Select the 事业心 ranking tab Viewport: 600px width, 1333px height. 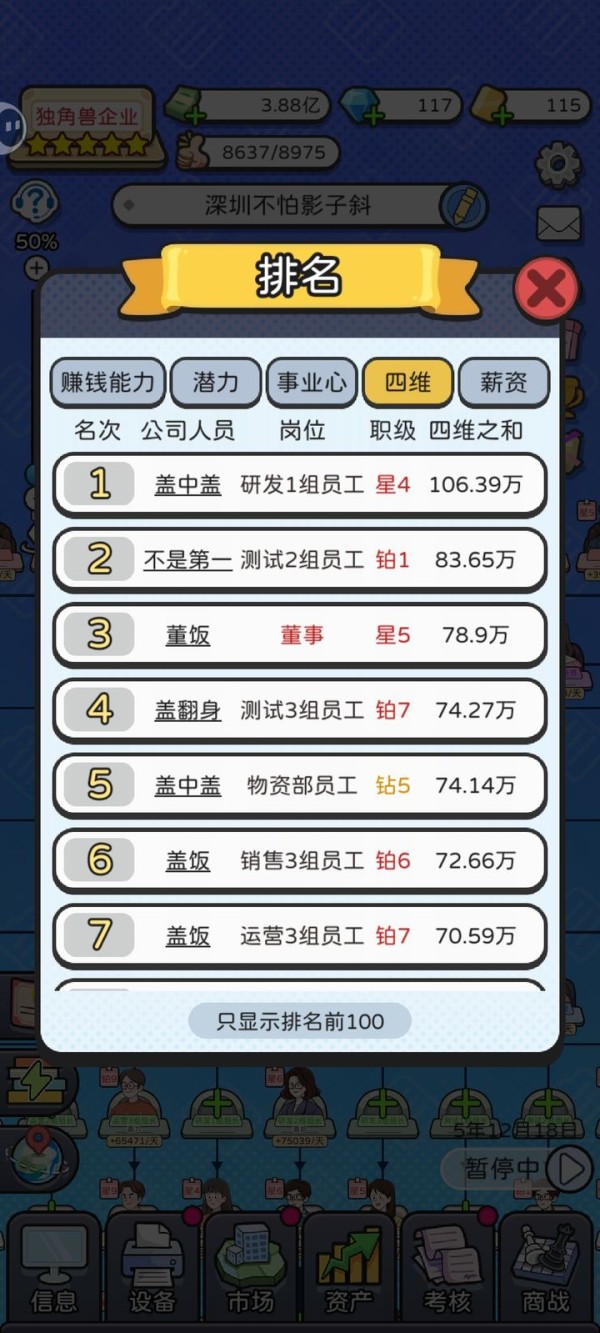[x=312, y=382]
